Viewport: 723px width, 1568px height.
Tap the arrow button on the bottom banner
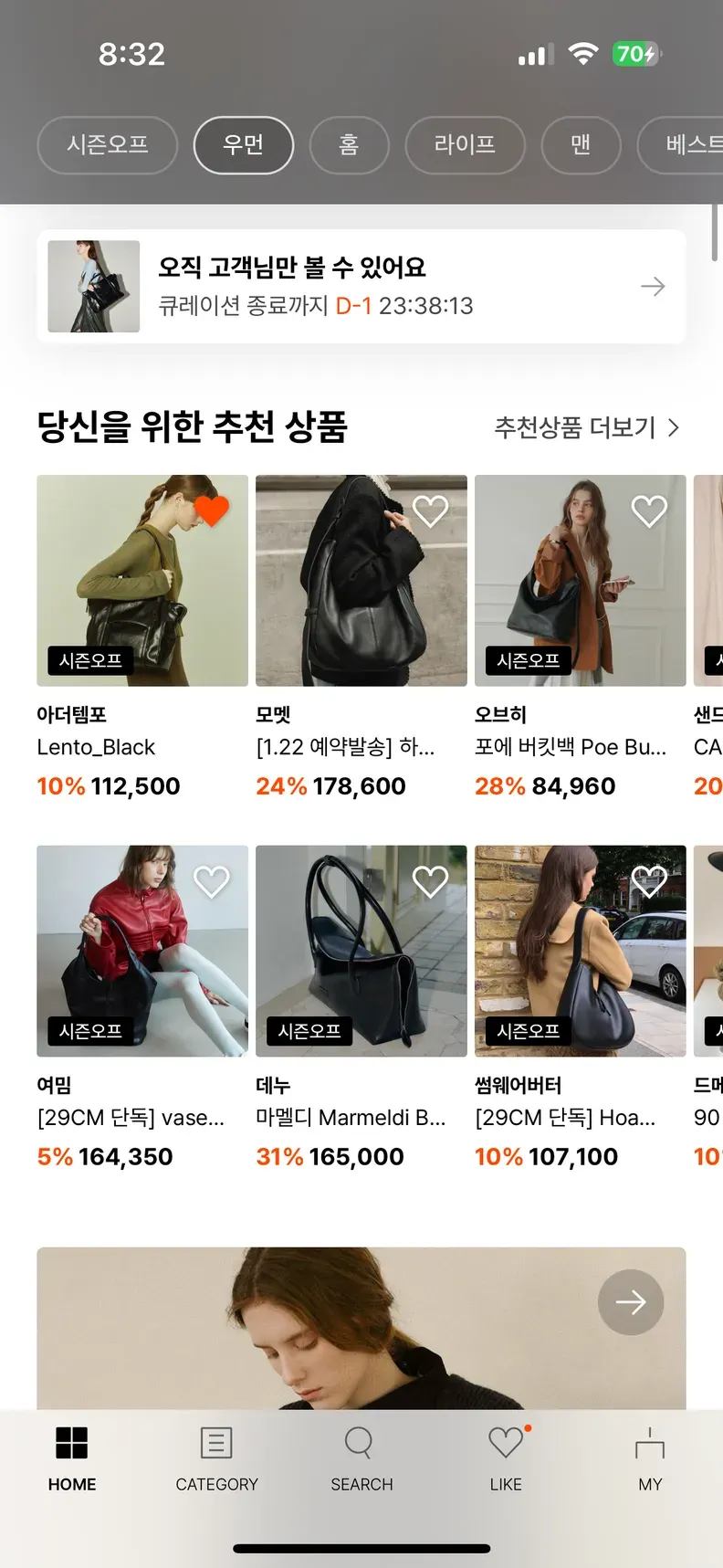(x=630, y=1302)
